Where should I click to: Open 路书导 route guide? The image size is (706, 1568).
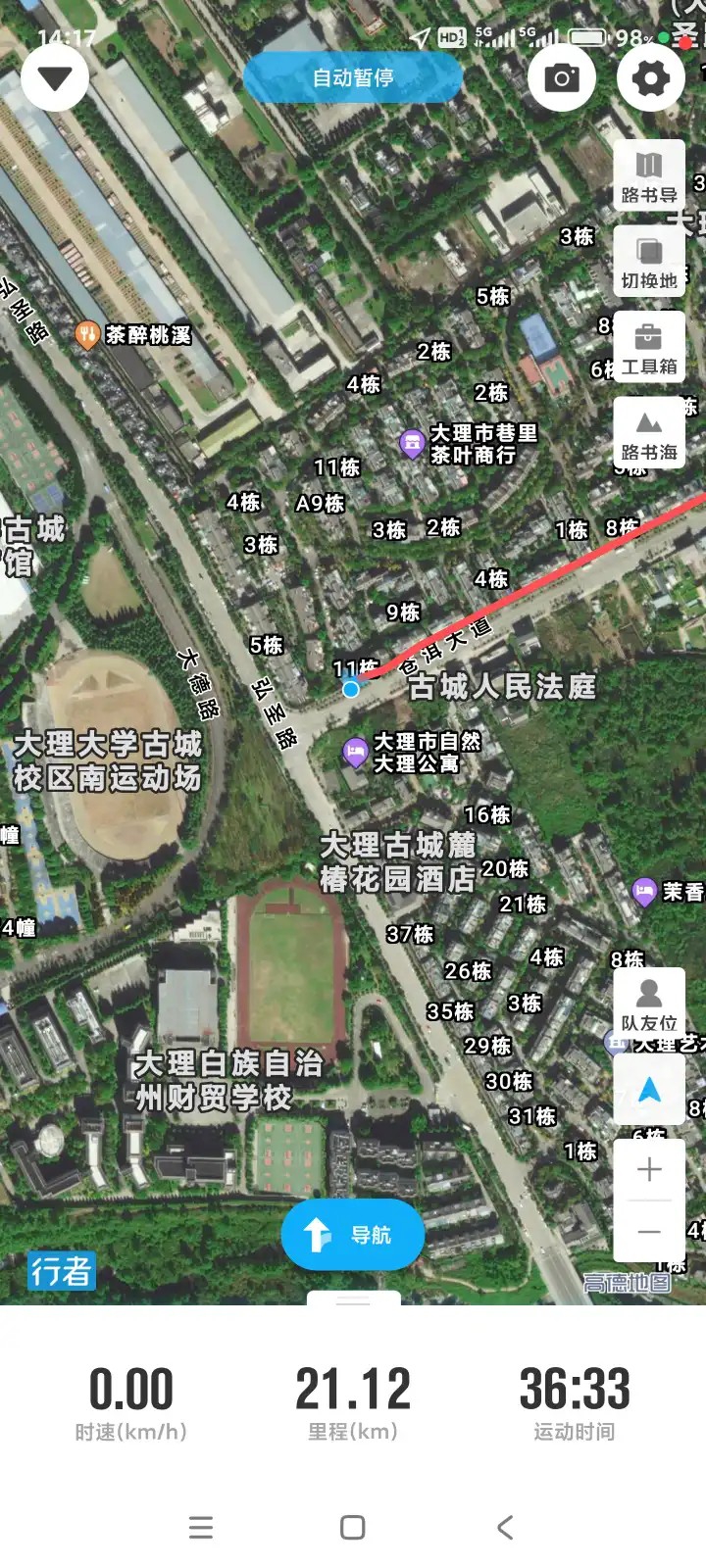[649, 176]
